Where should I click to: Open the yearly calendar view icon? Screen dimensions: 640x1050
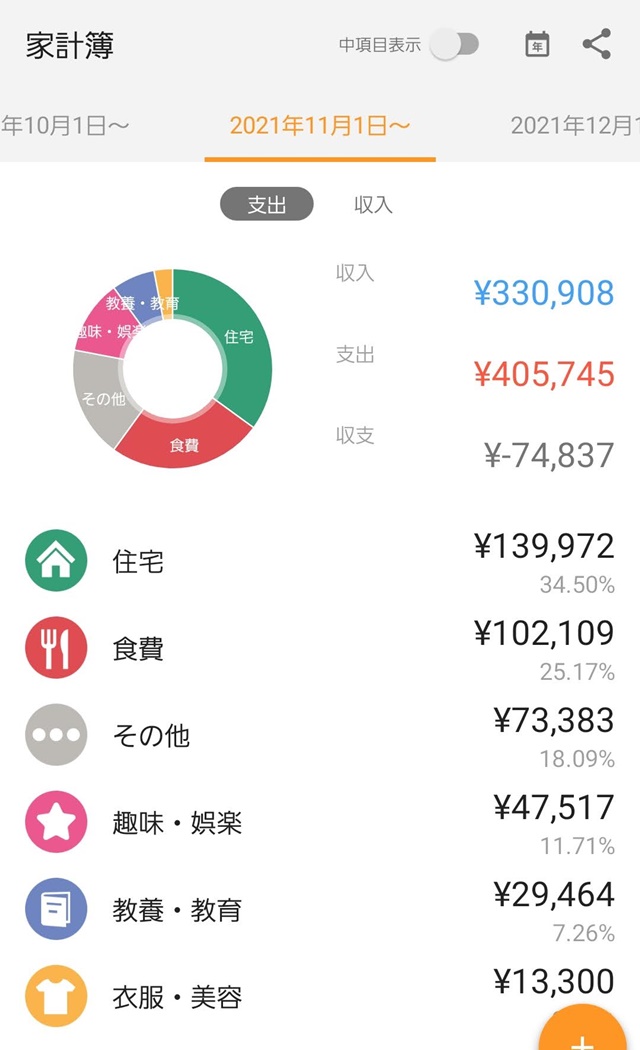click(x=537, y=45)
